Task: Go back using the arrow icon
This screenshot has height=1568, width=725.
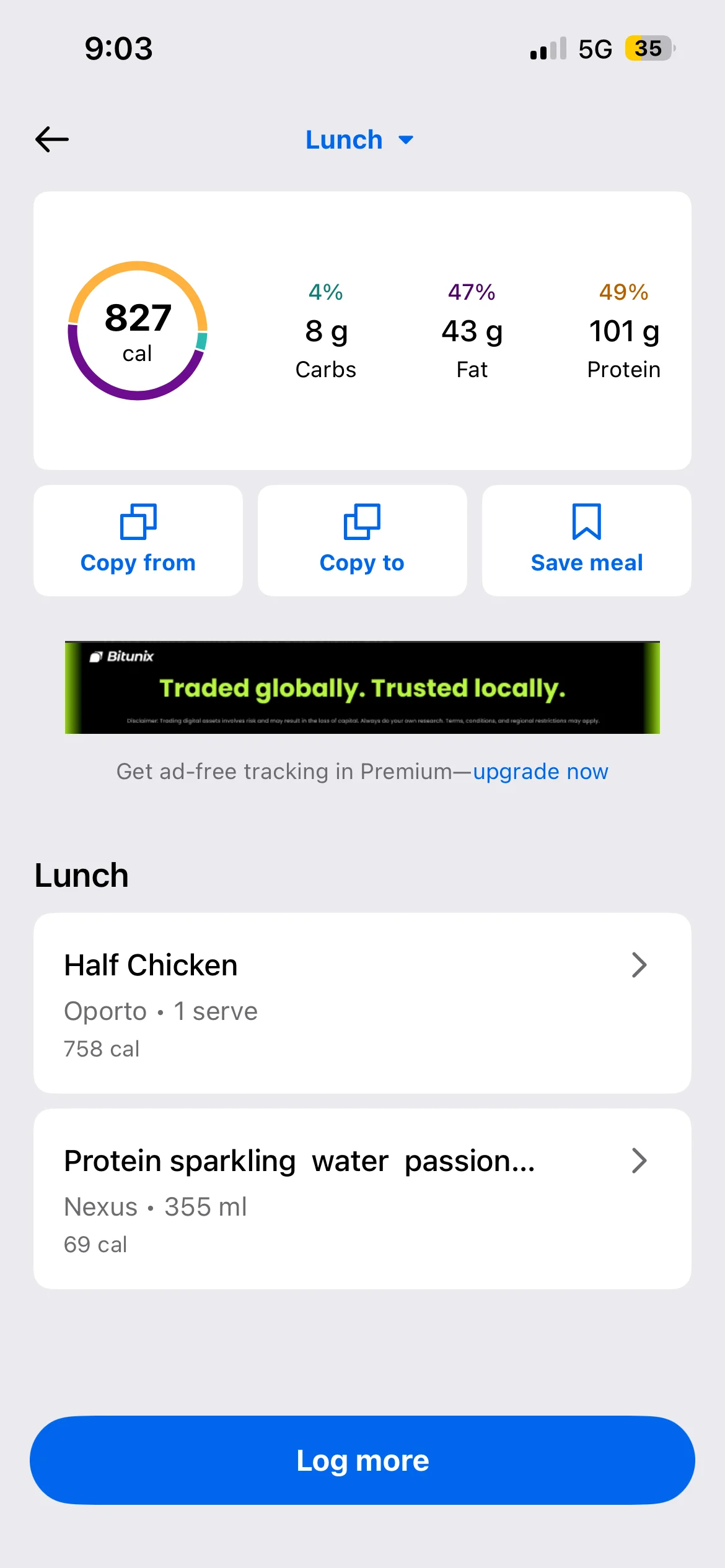Action: click(52, 139)
